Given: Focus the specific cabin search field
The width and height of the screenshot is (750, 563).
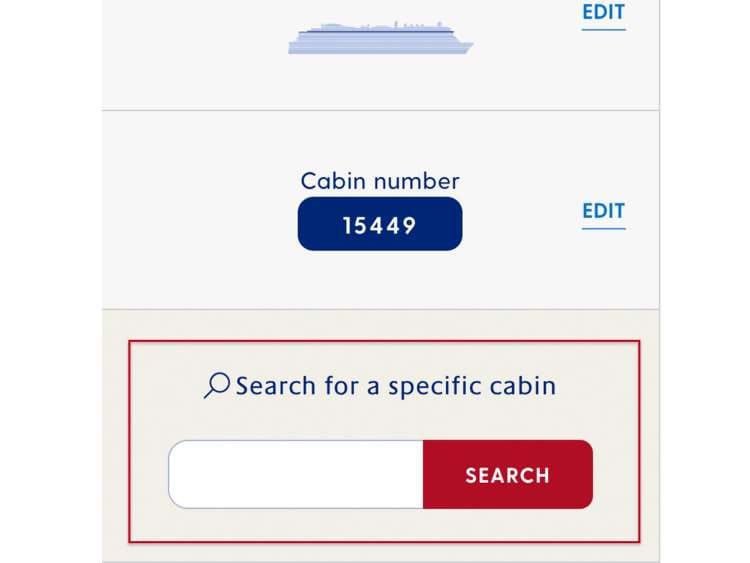Looking at the screenshot, I should point(296,475).
